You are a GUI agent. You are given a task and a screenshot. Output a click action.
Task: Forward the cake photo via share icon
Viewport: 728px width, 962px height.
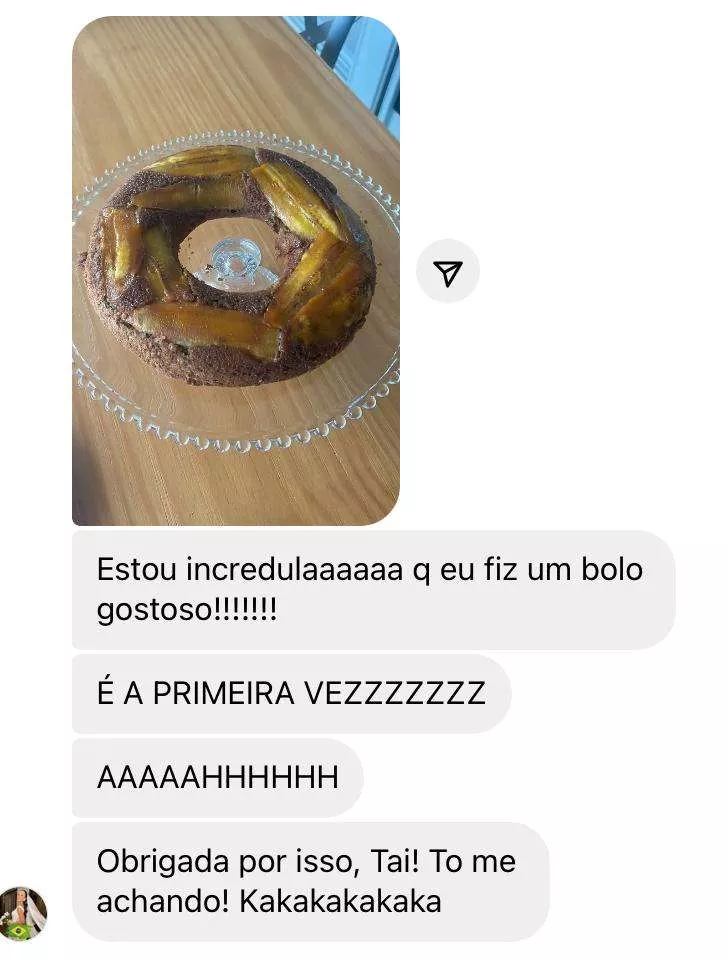[447, 271]
